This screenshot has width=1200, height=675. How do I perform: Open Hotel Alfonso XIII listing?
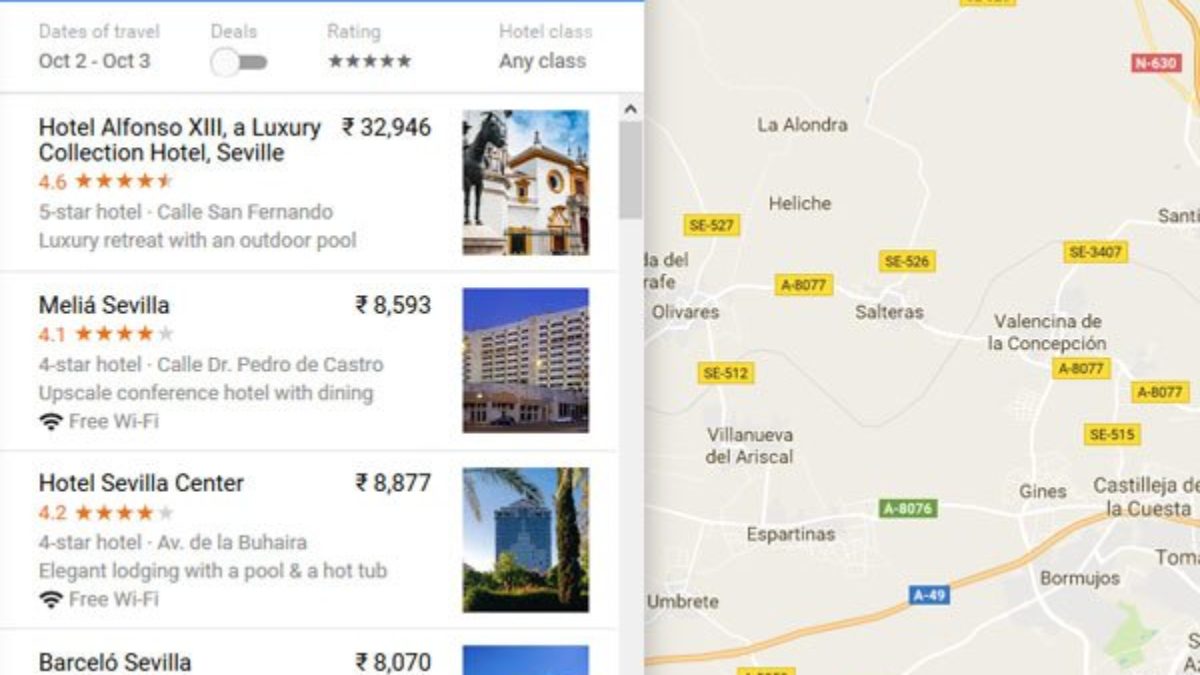(180, 141)
